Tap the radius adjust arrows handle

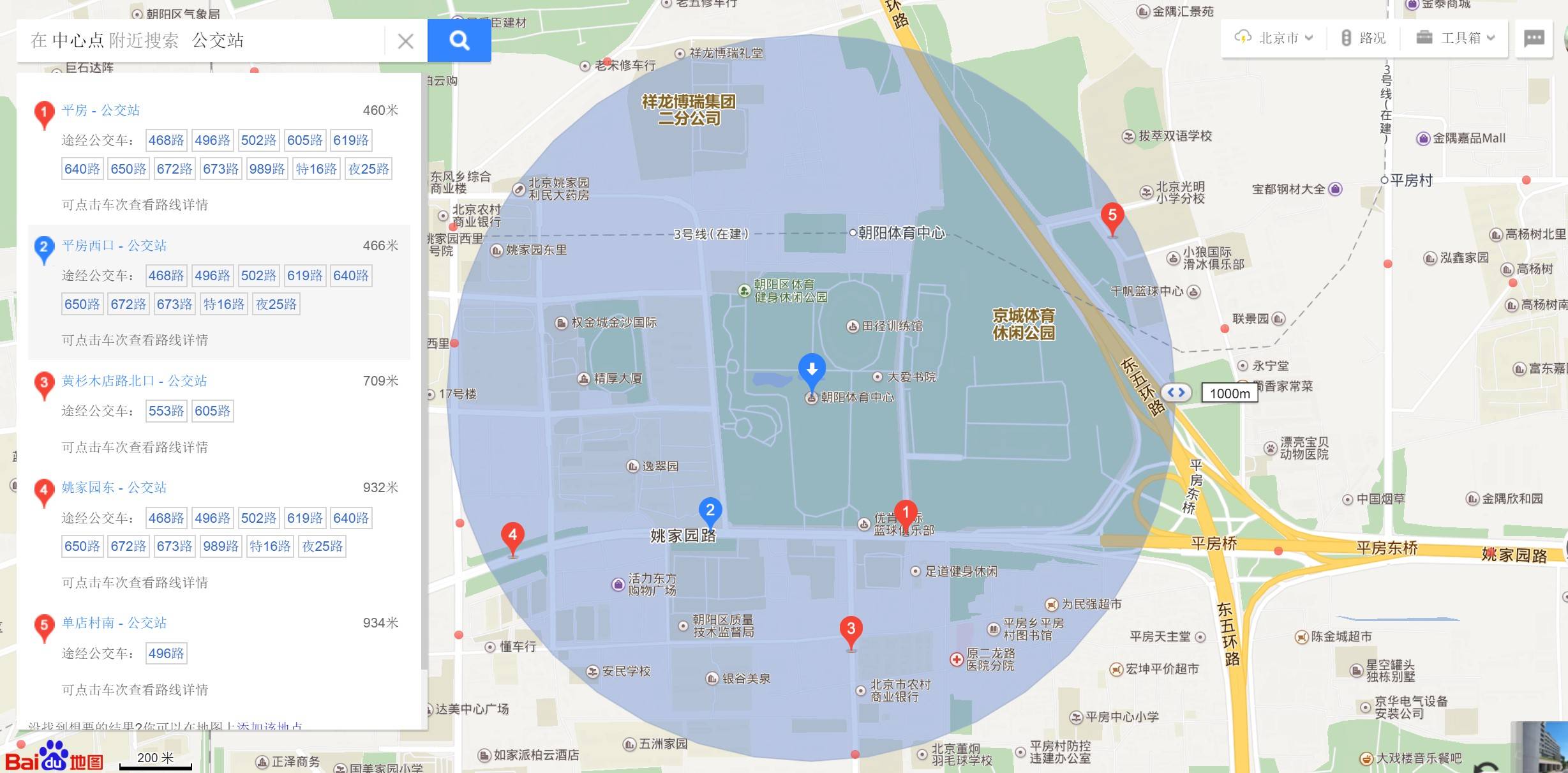(x=1176, y=393)
